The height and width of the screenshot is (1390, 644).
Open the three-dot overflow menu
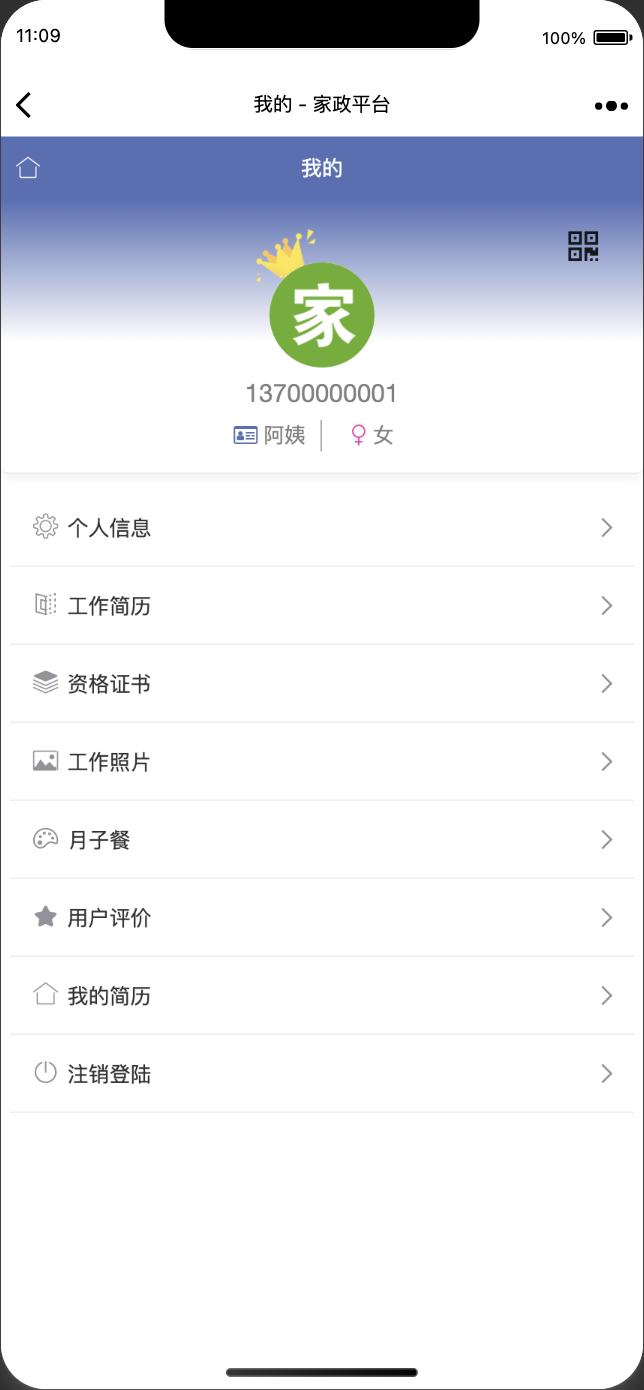610,105
